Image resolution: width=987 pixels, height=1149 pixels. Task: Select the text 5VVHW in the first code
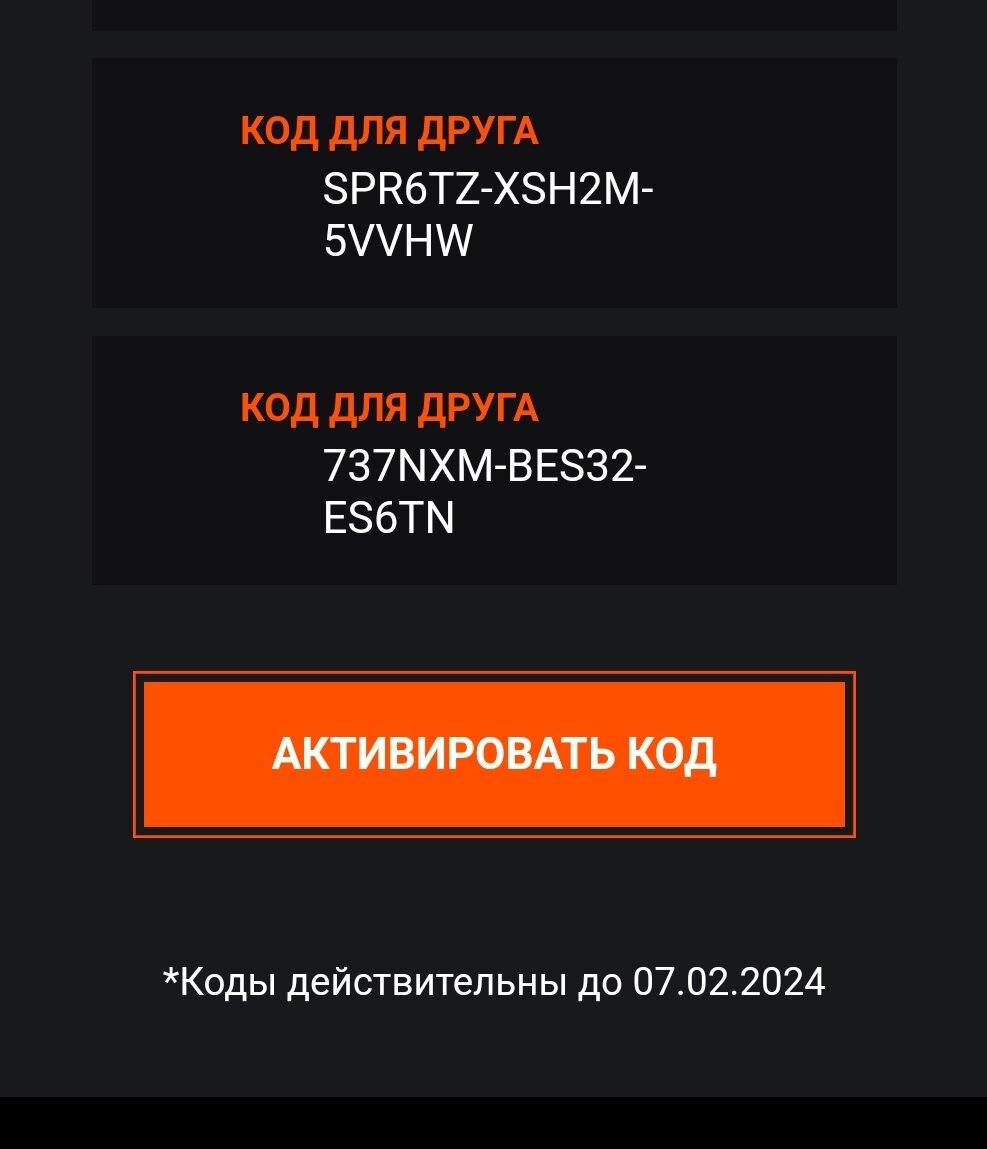pos(398,241)
